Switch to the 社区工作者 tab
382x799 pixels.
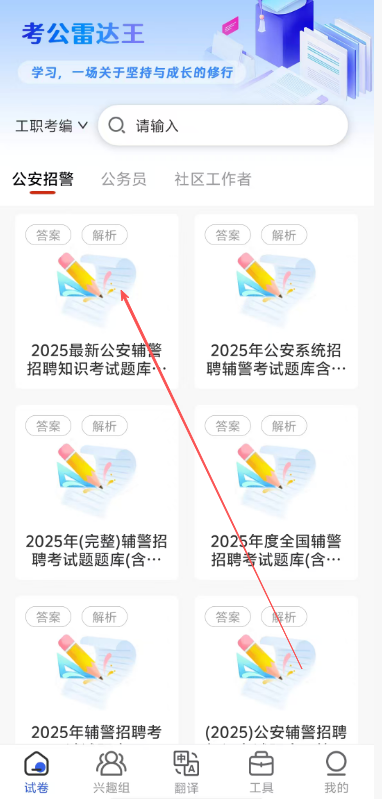[x=212, y=179]
